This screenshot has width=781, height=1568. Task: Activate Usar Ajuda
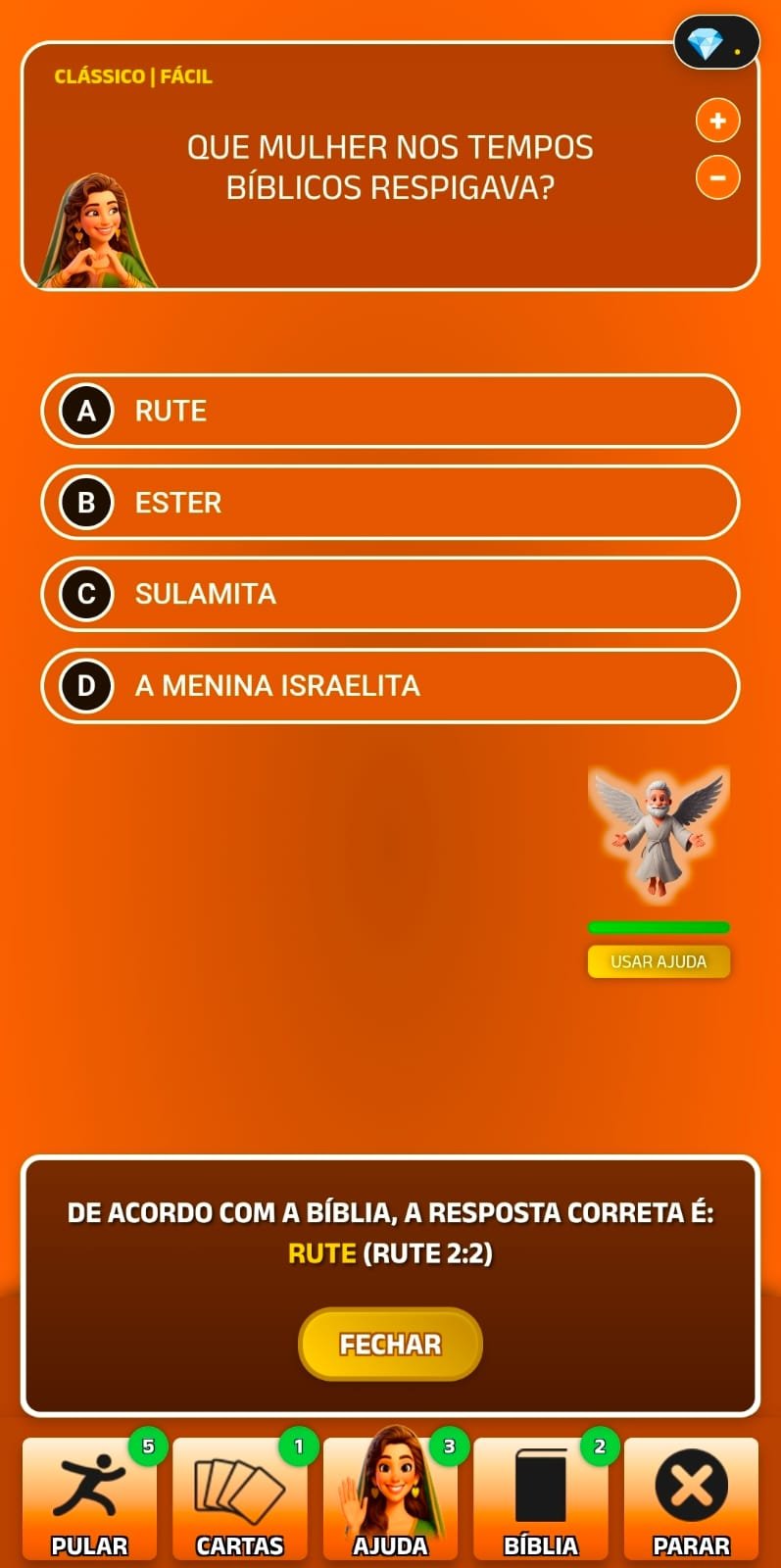659,961
